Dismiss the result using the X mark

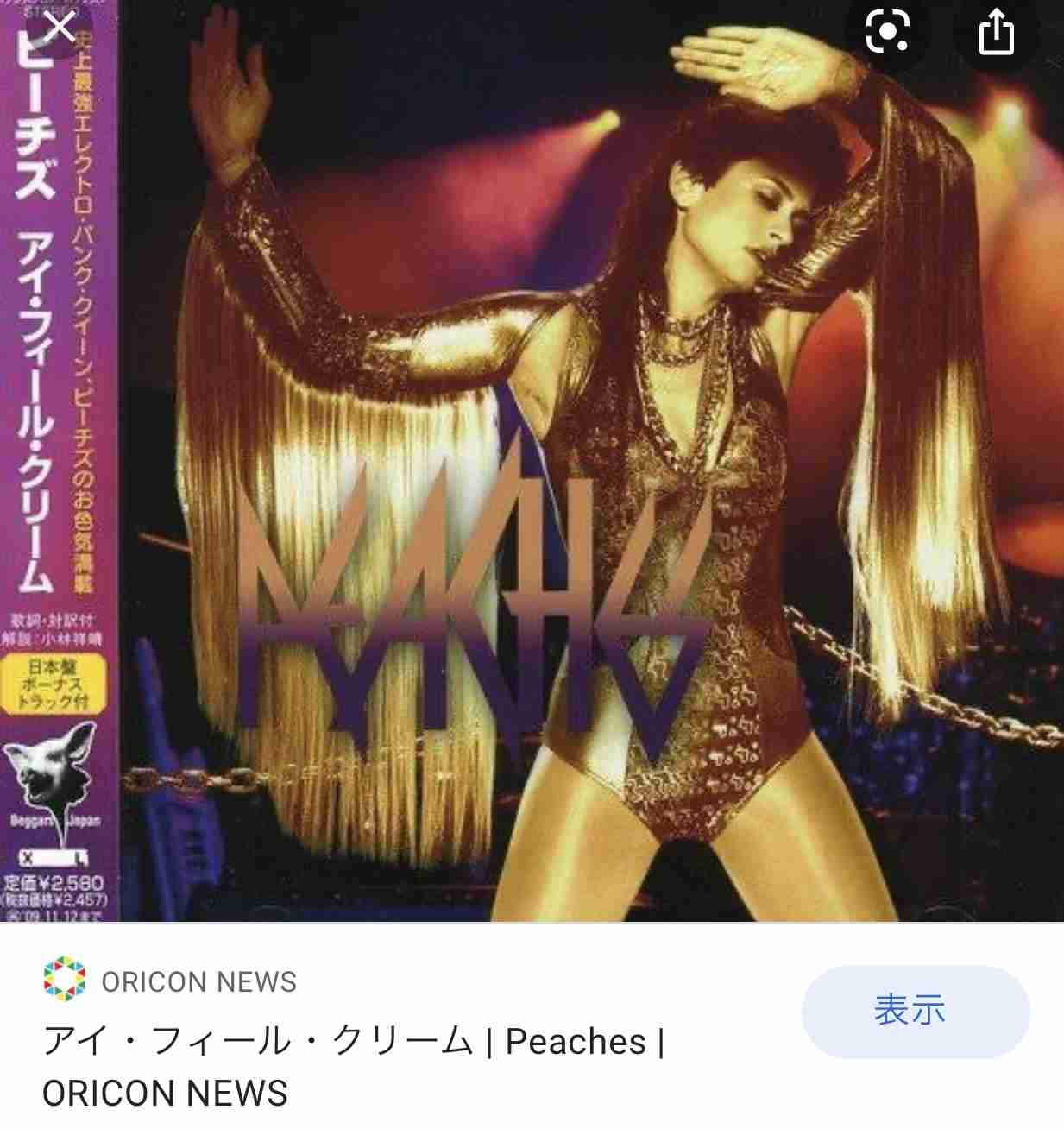point(59,26)
